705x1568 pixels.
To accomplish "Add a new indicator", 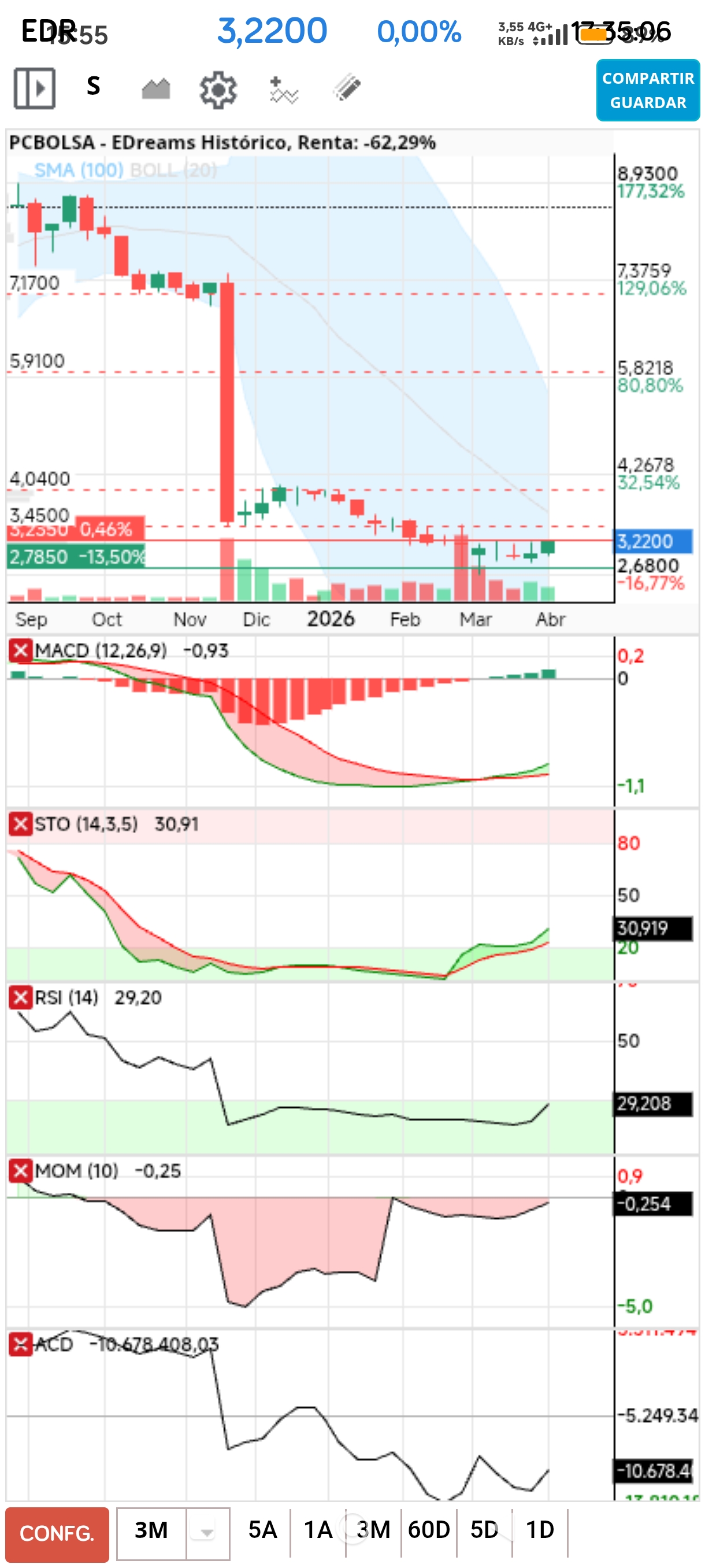I will [x=283, y=90].
